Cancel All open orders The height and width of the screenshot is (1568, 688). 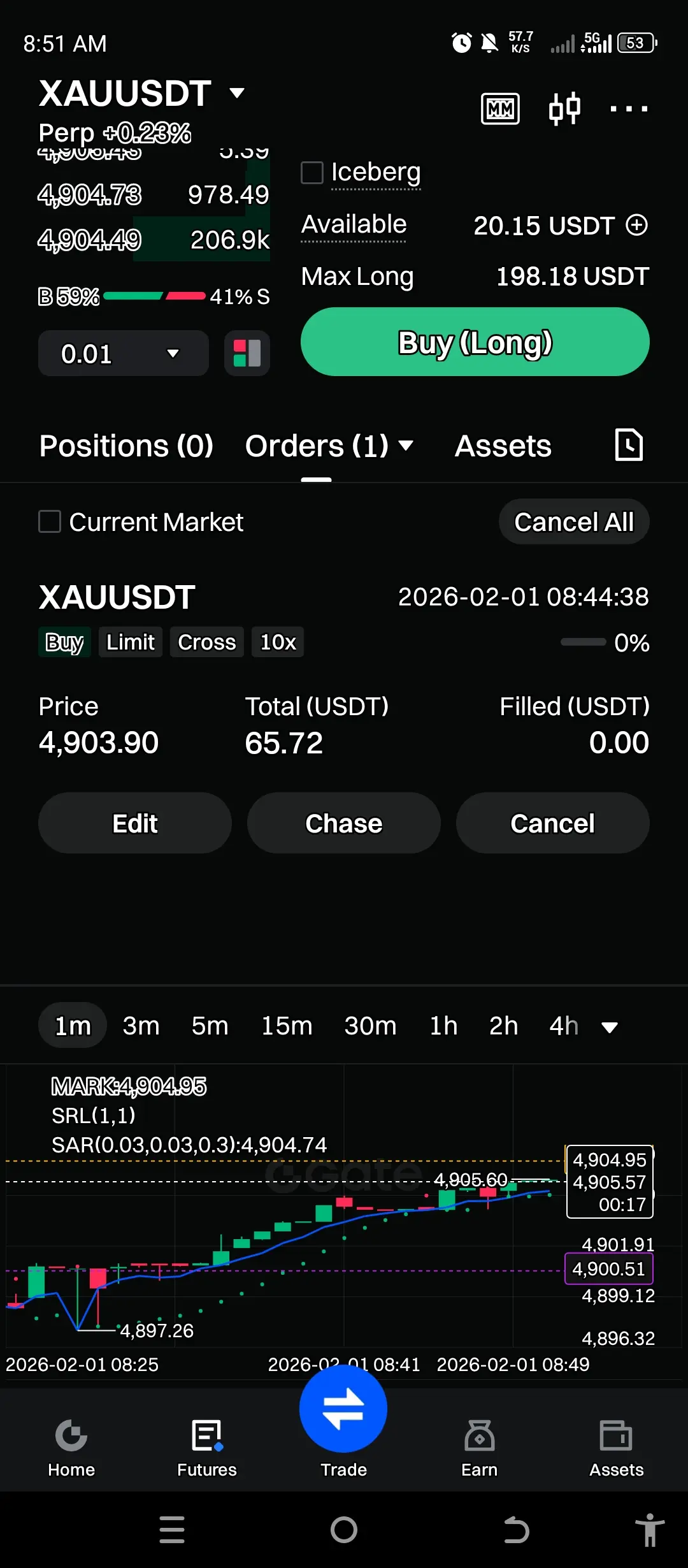coord(574,521)
